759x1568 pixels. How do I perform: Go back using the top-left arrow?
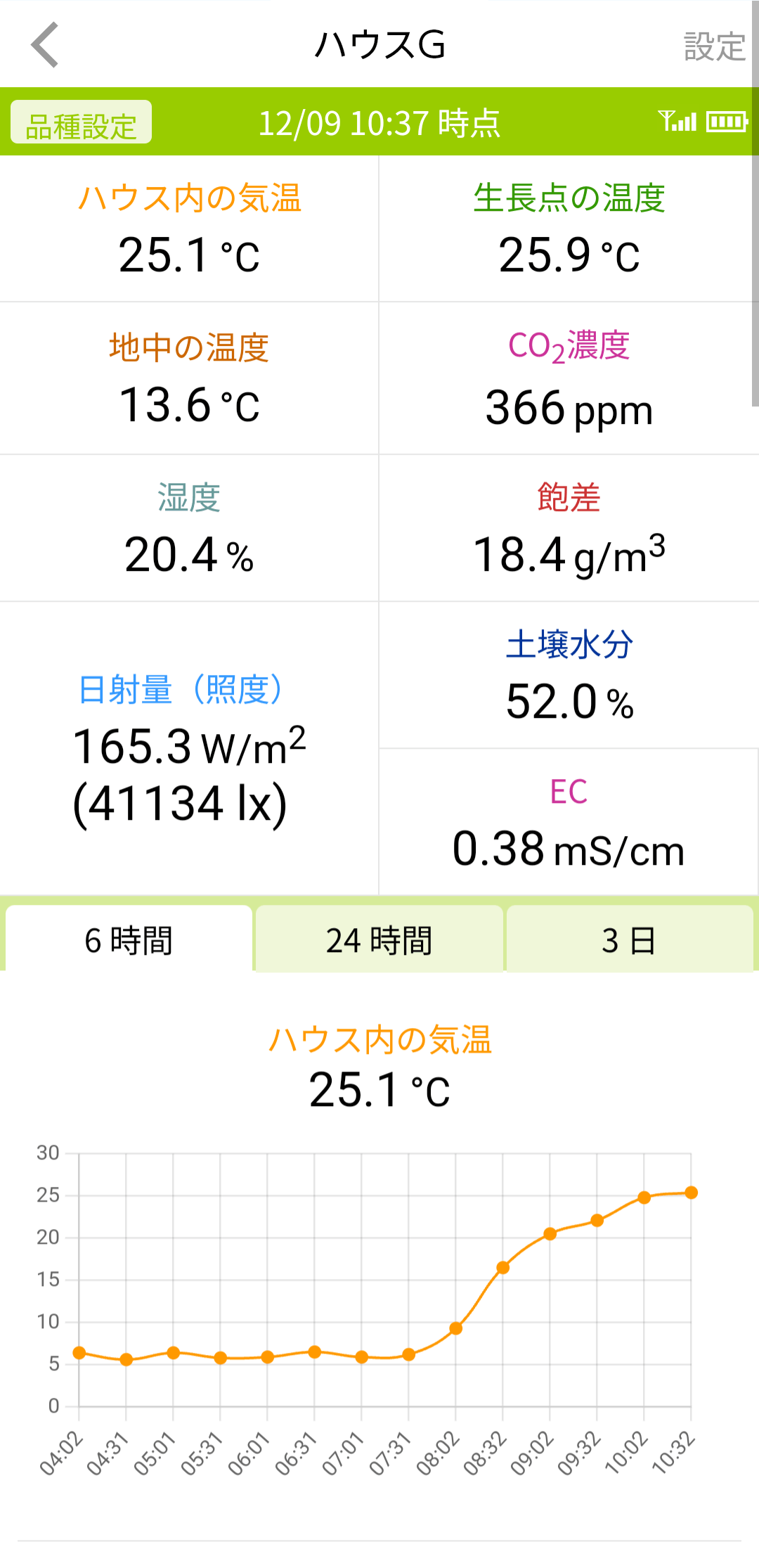[45, 45]
